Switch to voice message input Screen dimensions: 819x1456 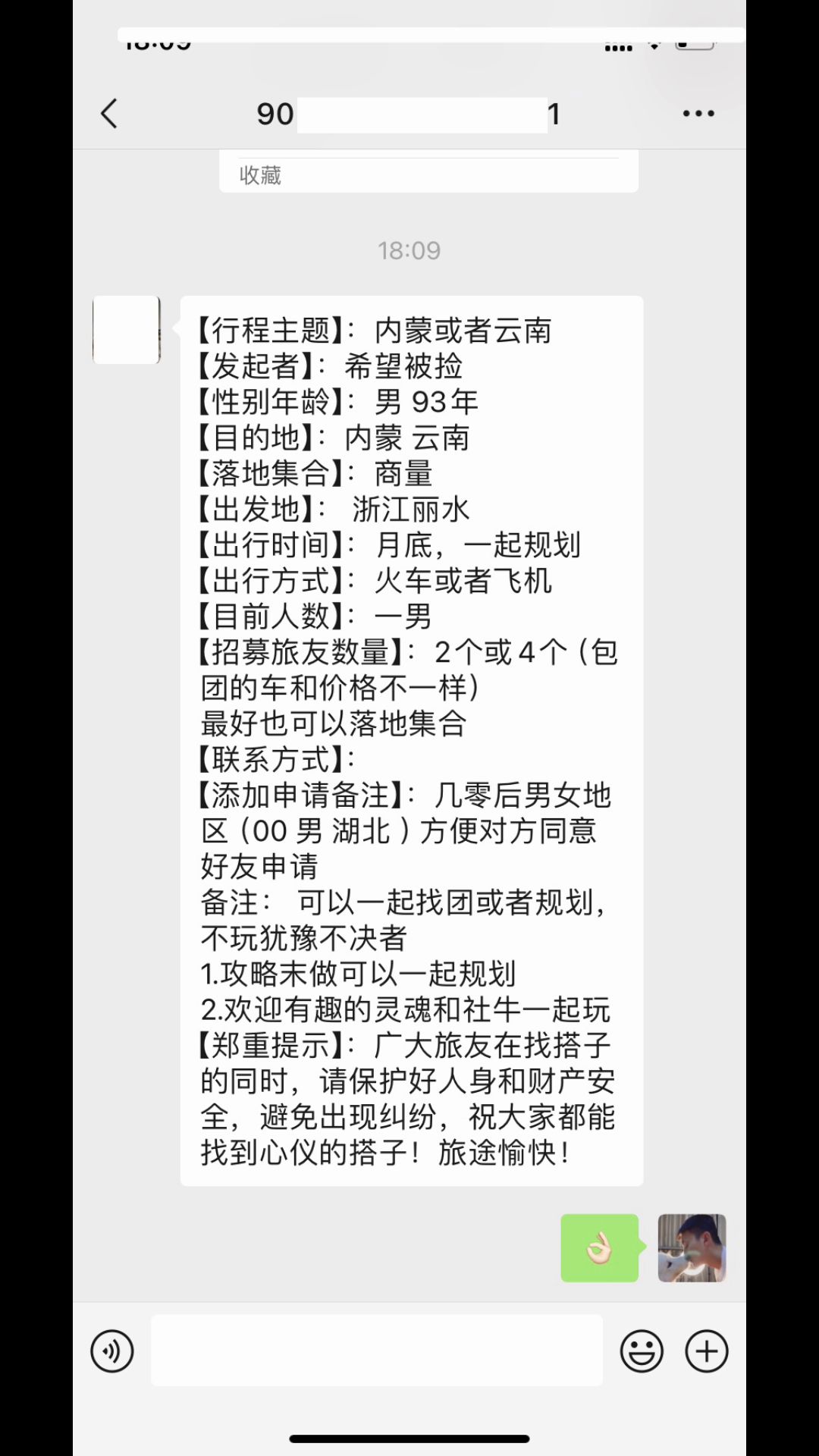[x=112, y=1351]
